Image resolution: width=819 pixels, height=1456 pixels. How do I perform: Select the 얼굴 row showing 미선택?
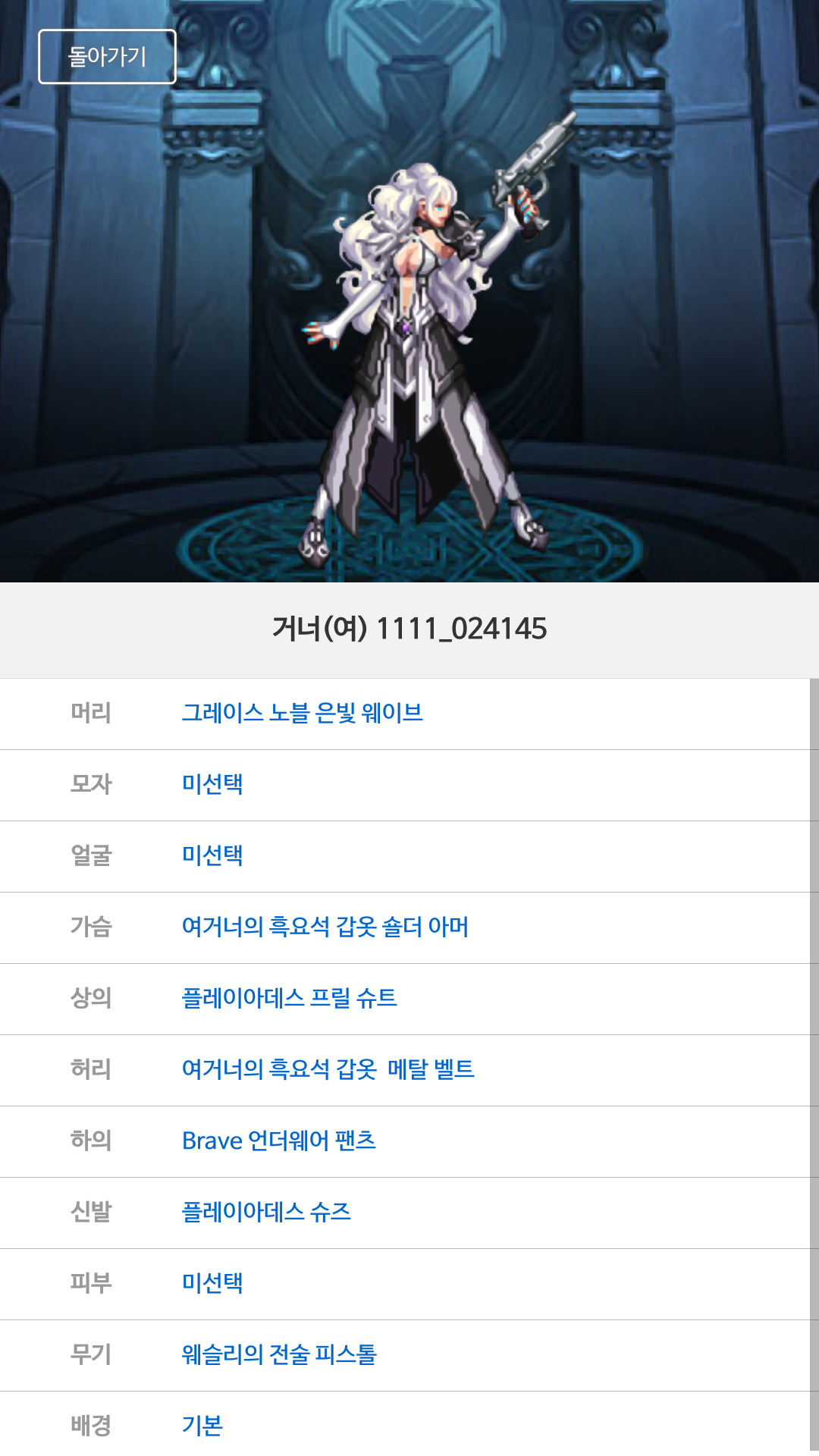coord(212,855)
